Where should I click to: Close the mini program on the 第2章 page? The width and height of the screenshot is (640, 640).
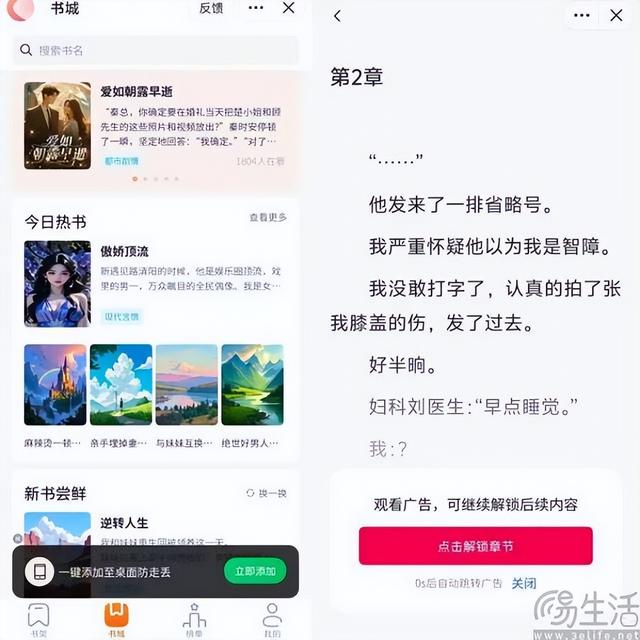pyautogui.click(x=616, y=16)
